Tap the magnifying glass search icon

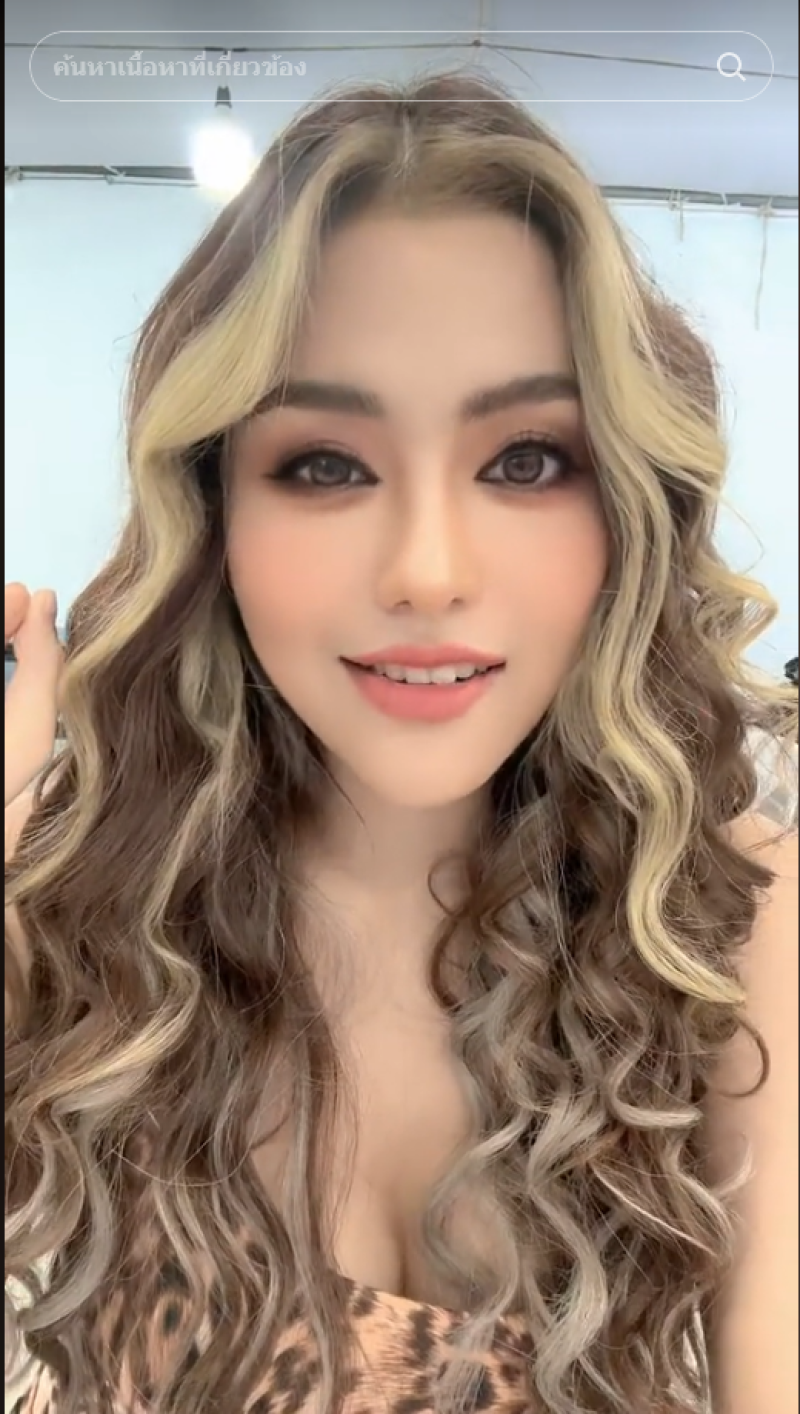[x=731, y=67]
